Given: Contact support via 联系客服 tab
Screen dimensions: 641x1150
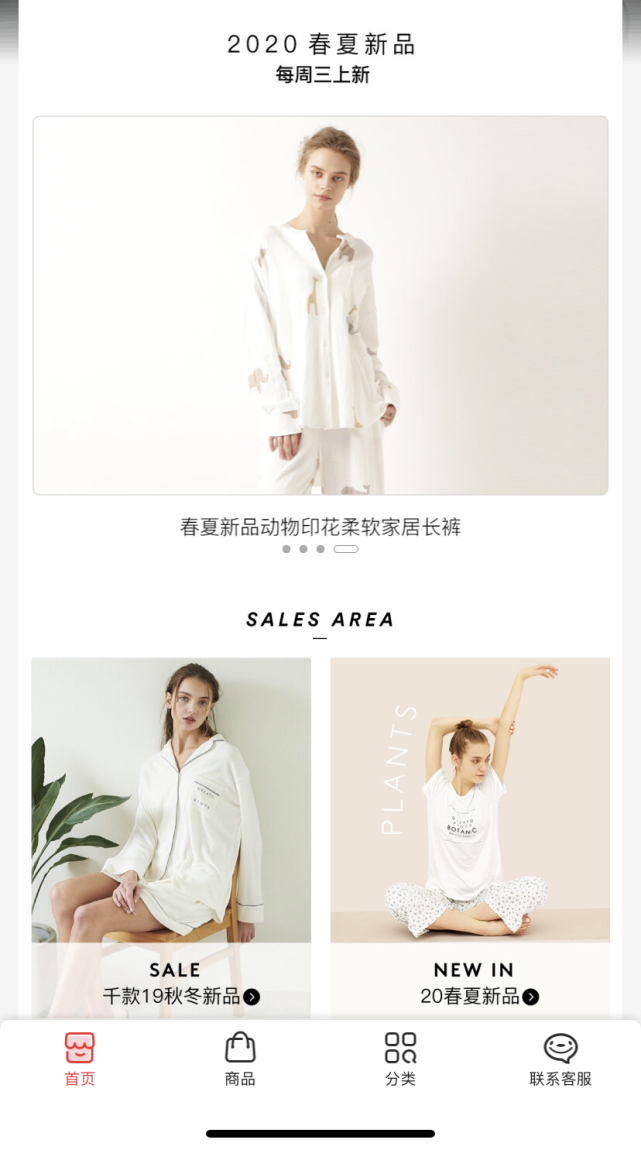Looking at the screenshot, I should tap(560, 1060).
